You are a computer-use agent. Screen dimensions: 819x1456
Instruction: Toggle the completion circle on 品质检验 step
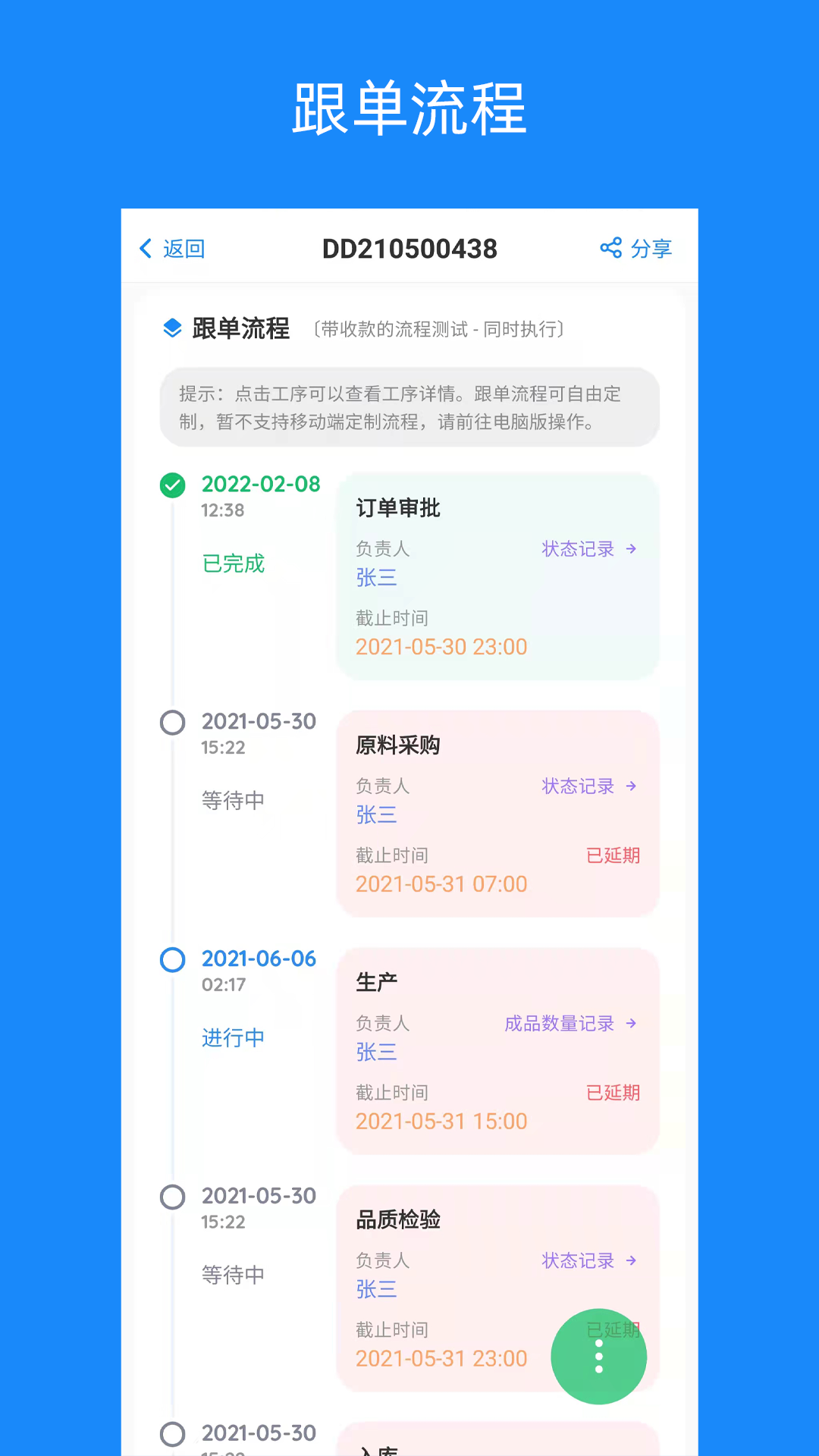point(172,1197)
